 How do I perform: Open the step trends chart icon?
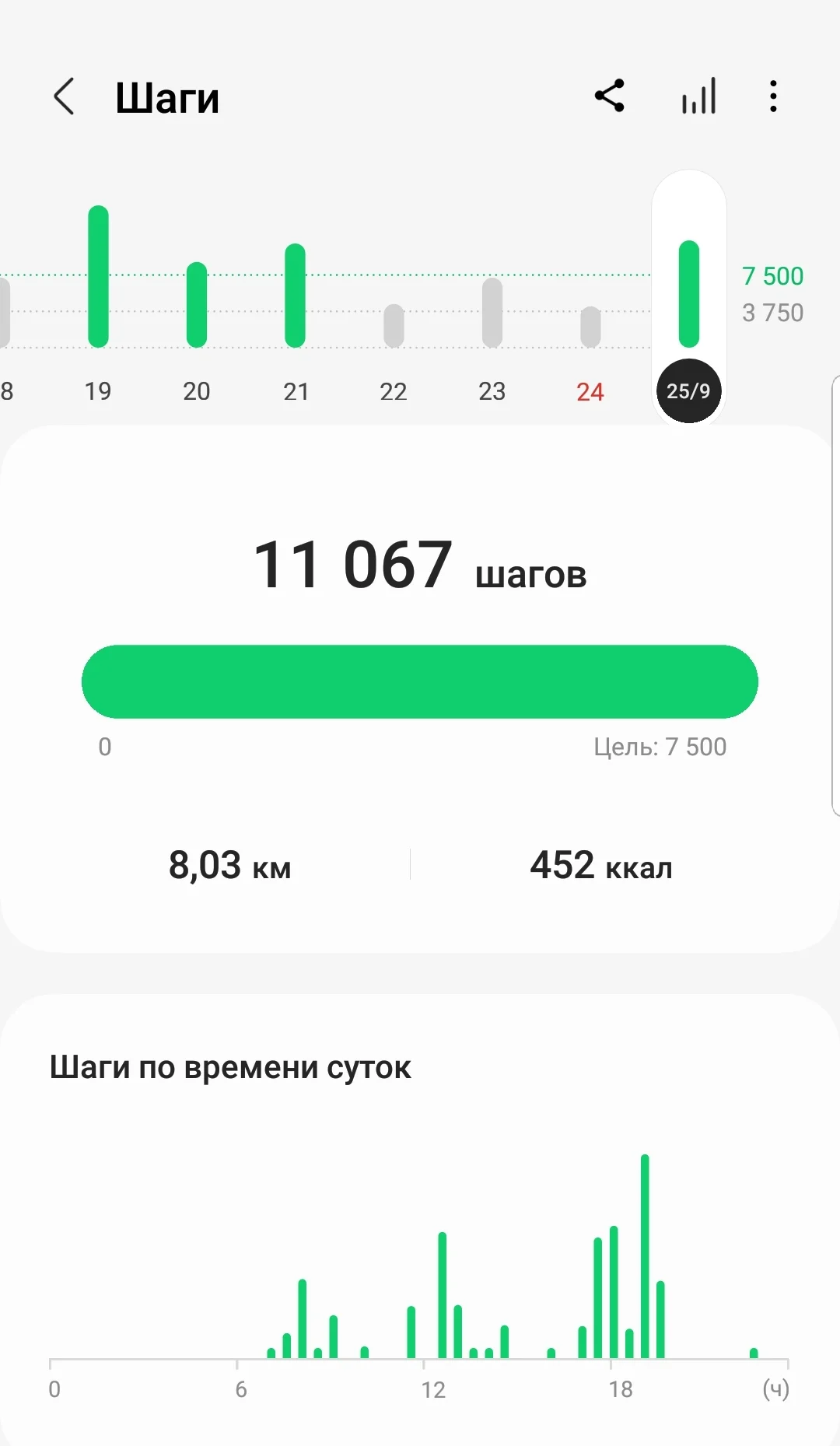pos(698,97)
